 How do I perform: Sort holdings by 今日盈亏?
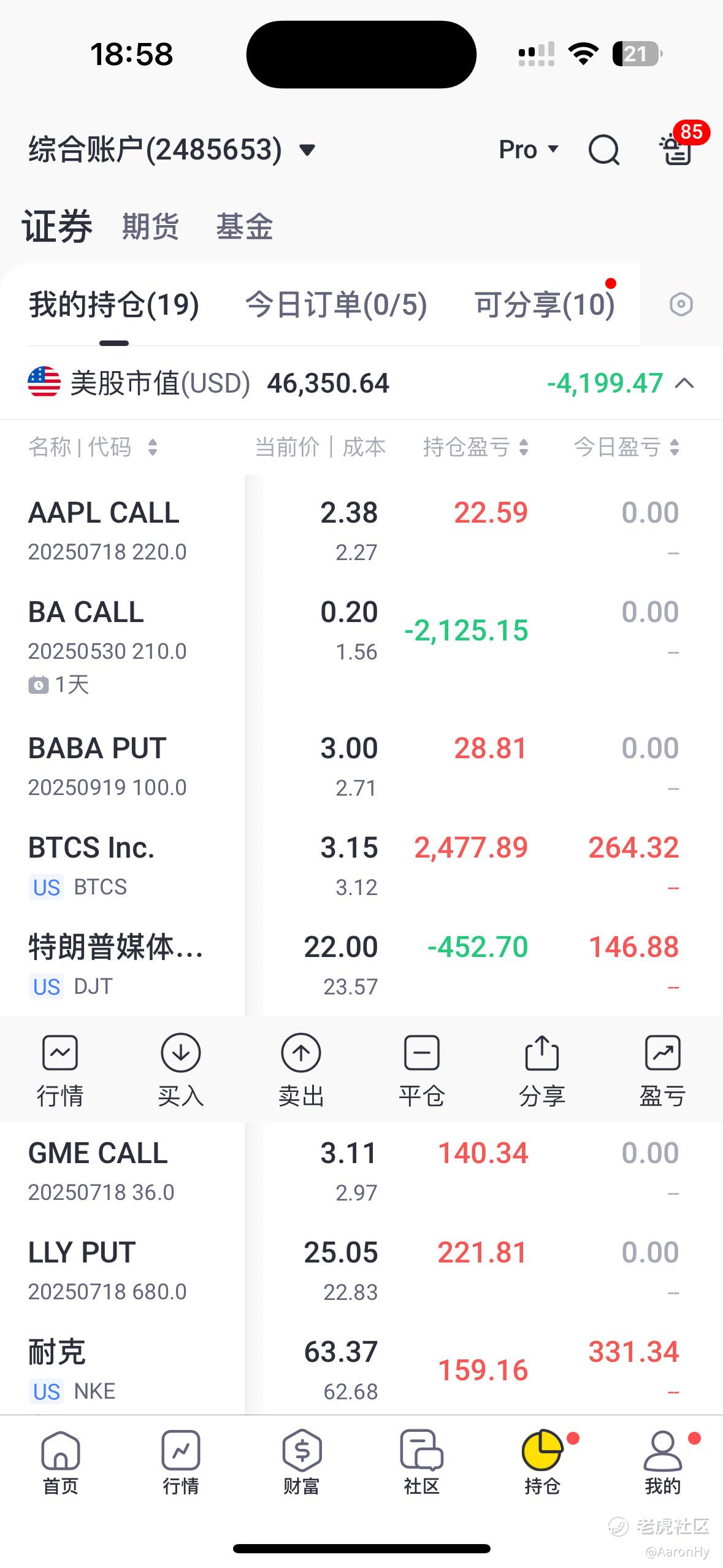coord(626,447)
